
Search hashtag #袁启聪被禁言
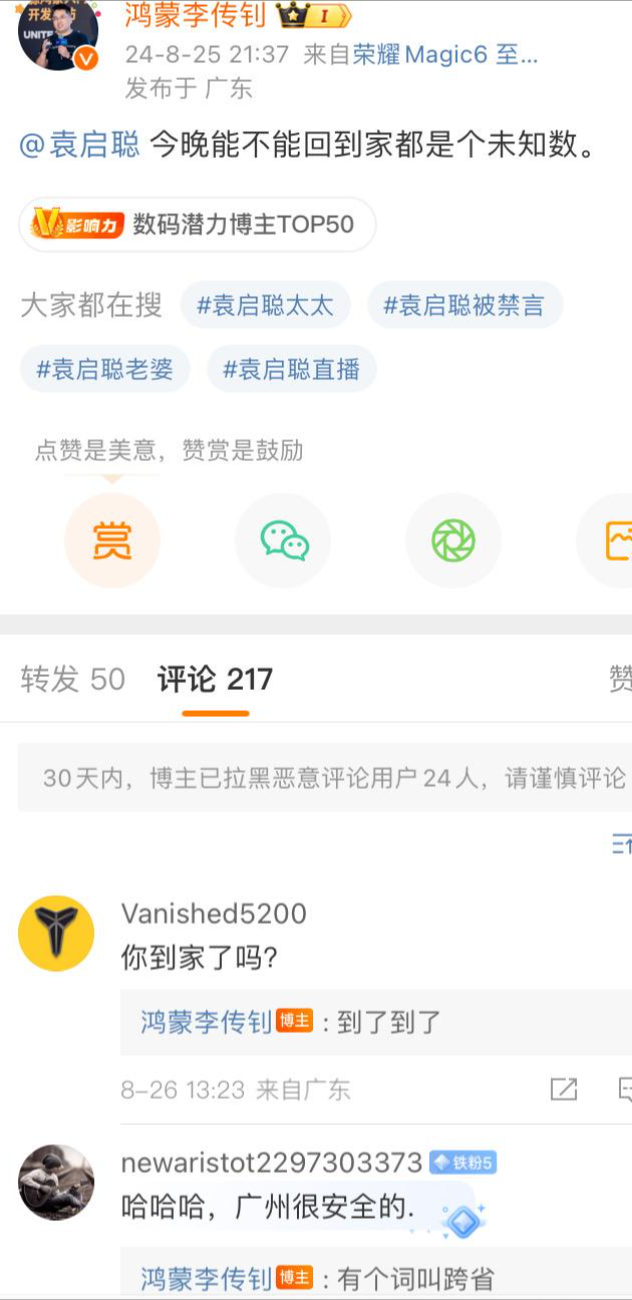coord(464,305)
